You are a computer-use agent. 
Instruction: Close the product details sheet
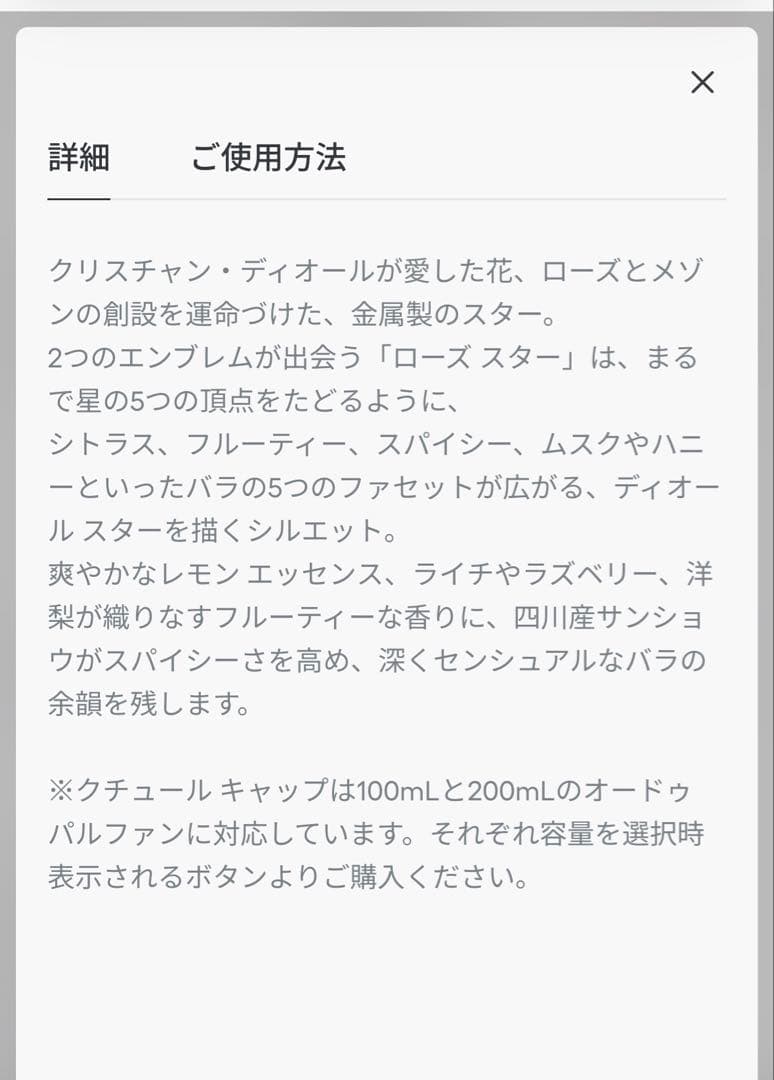point(702,83)
